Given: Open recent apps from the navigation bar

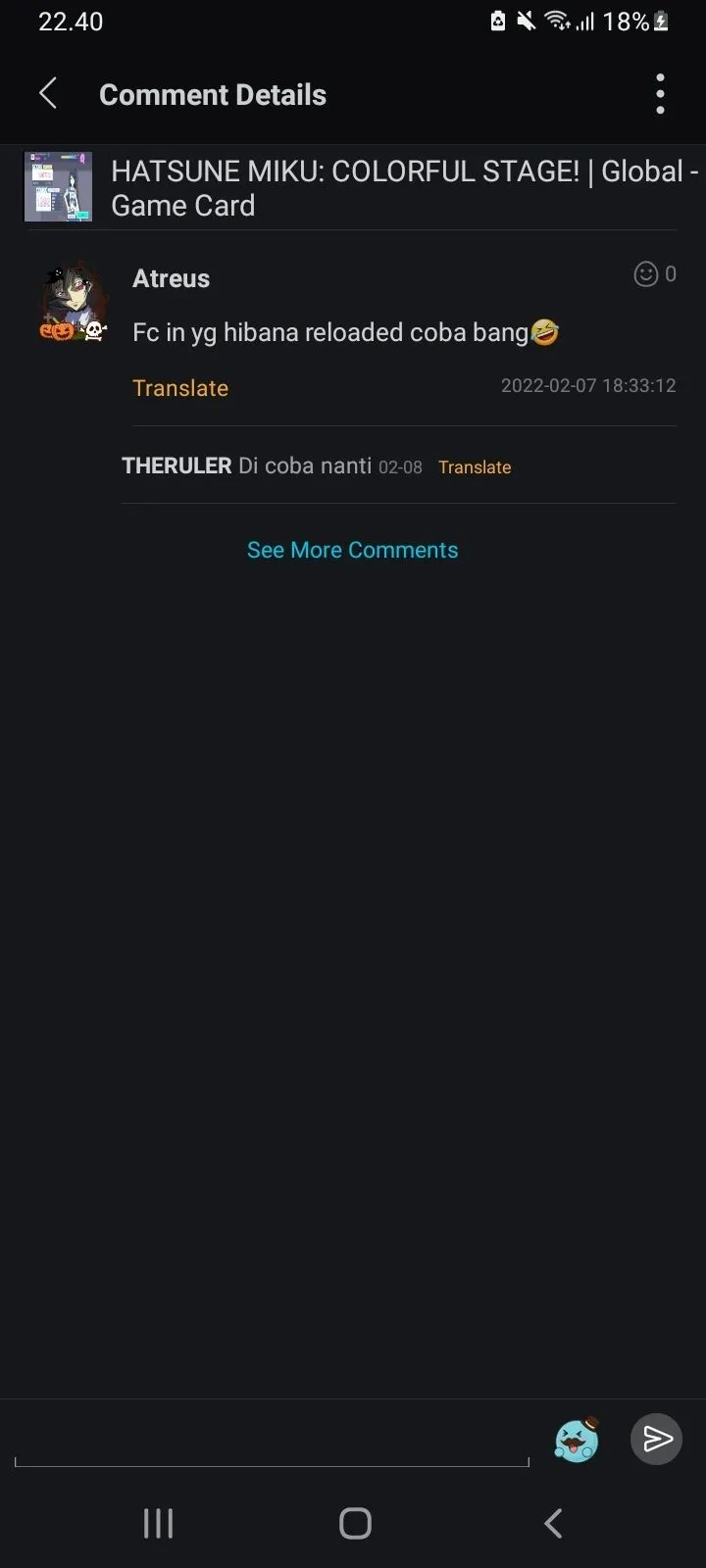Looking at the screenshot, I should click(158, 1523).
